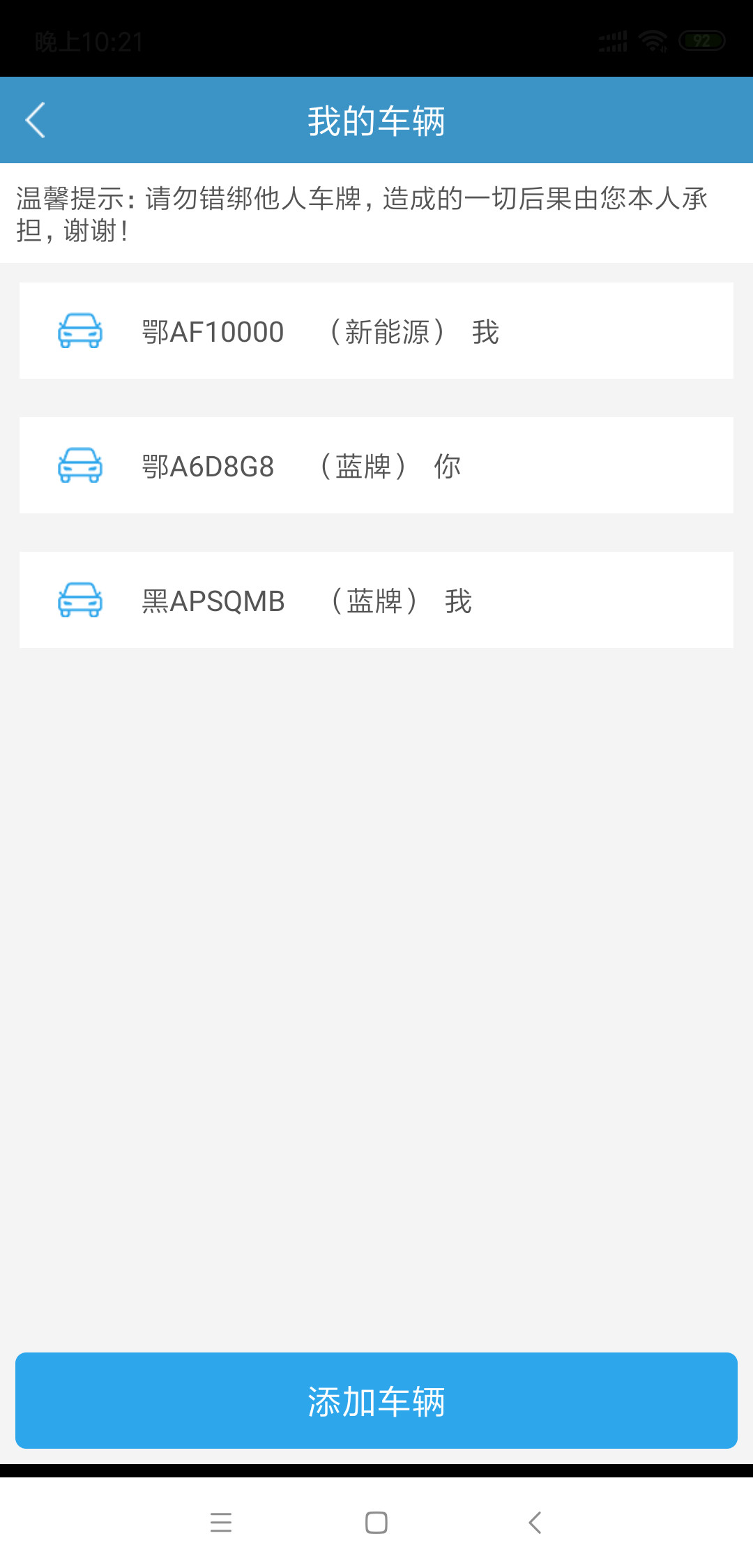Tap the 我的车辆 title text
Image resolution: width=753 pixels, height=1568 pixels.
click(376, 119)
